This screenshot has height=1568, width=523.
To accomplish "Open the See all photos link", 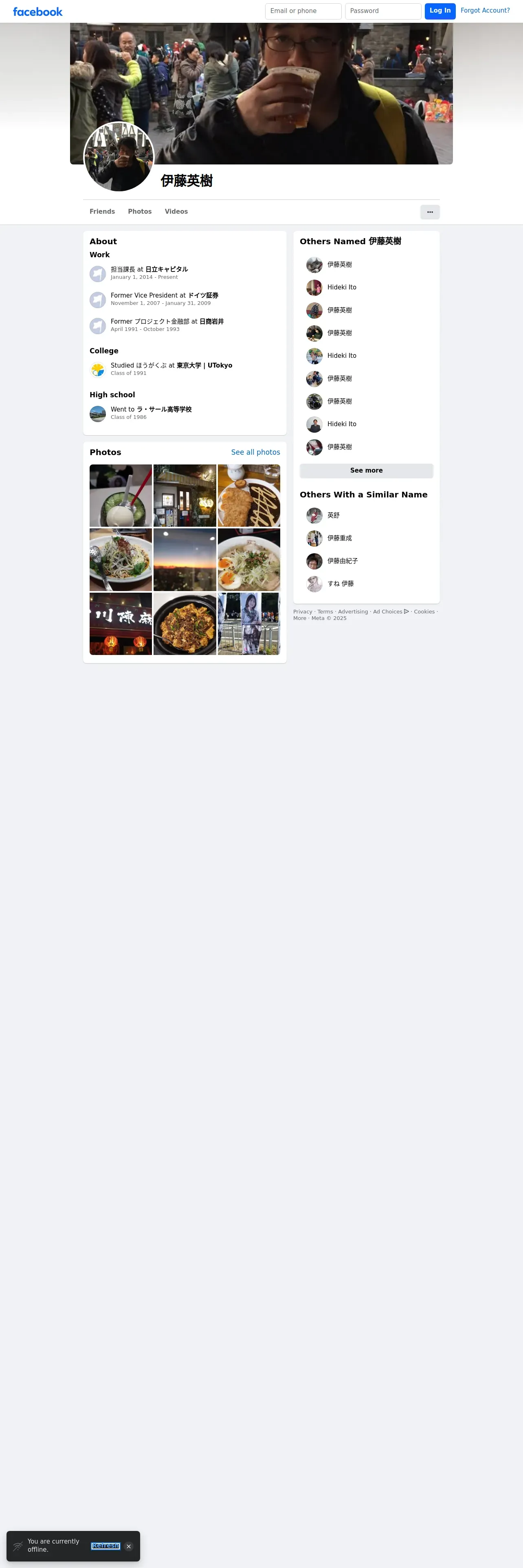I will click(x=255, y=452).
